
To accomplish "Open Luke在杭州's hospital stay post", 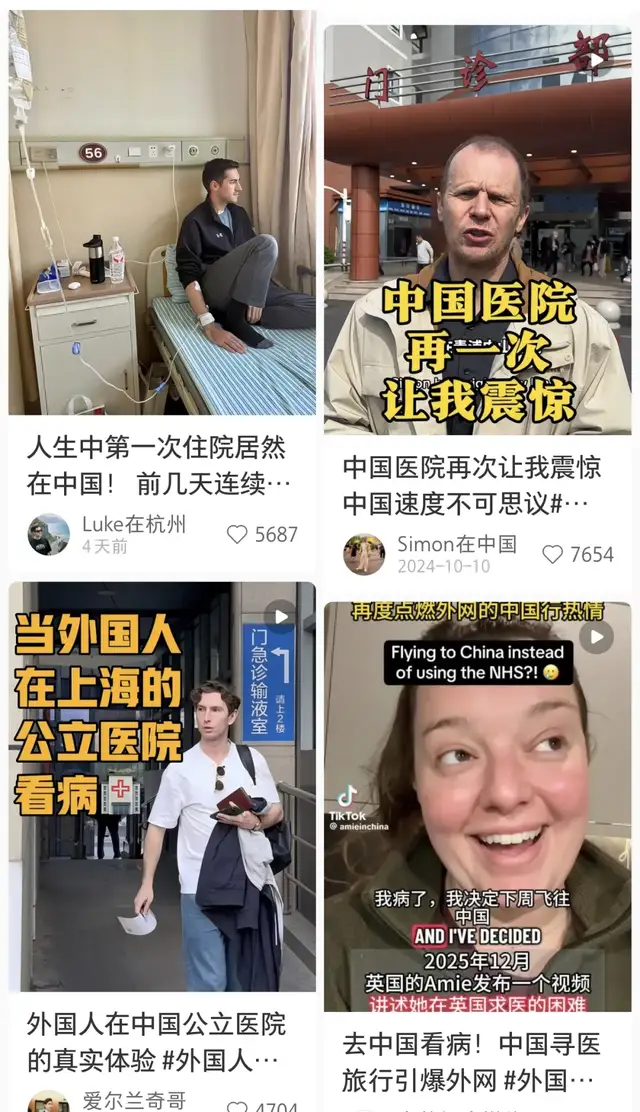I will point(162,212).
